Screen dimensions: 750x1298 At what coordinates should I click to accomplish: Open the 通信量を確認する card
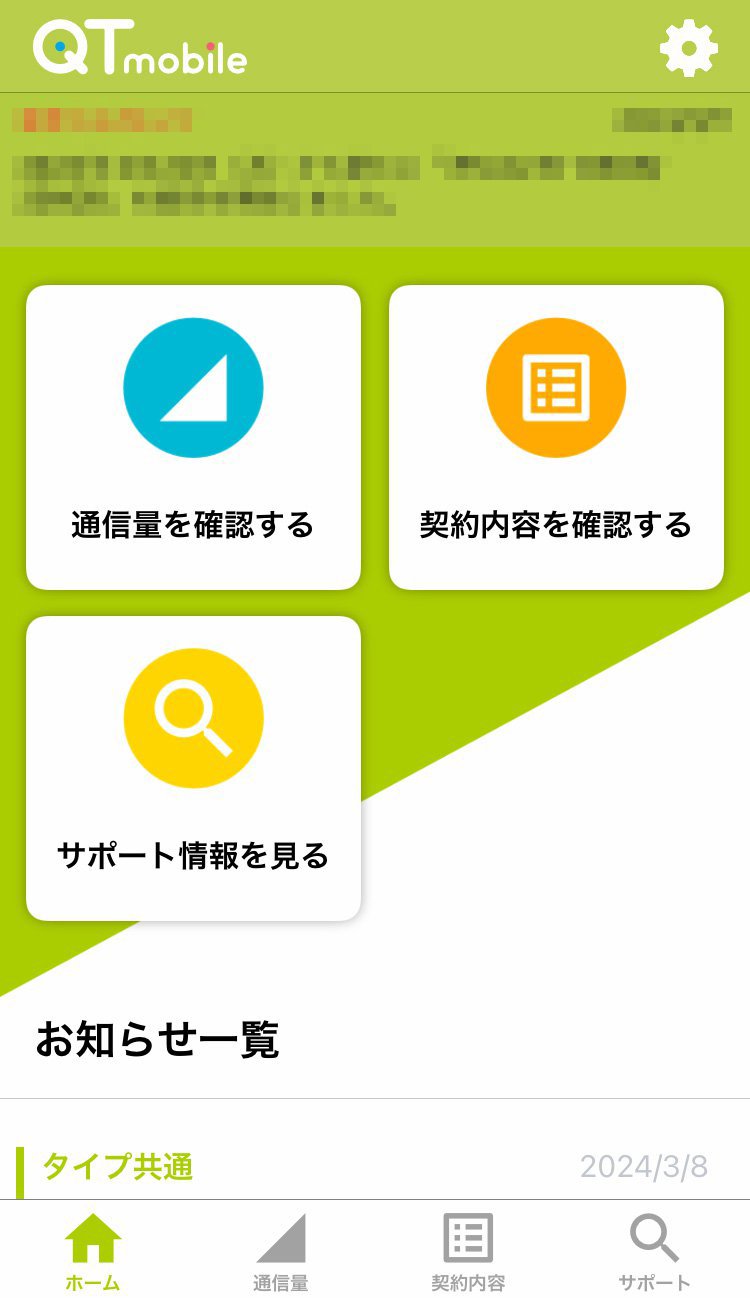click(193, 437)
